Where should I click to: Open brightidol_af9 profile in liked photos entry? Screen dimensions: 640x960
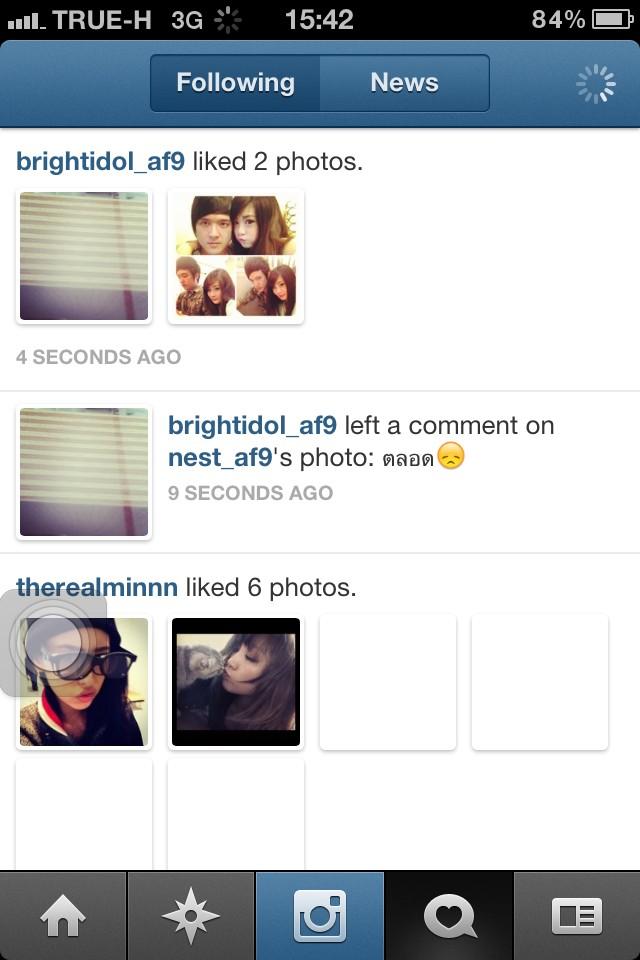click(100, 161)
